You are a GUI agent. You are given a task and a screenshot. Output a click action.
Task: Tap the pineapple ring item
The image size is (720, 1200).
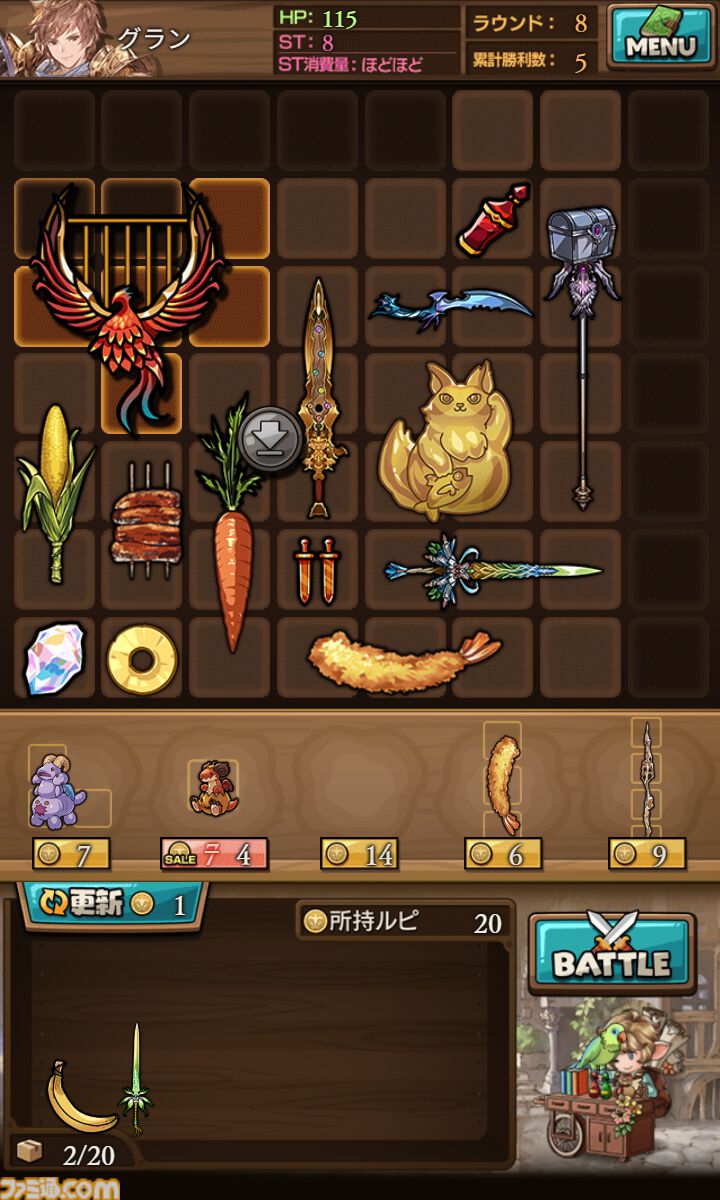coord(141,658)
